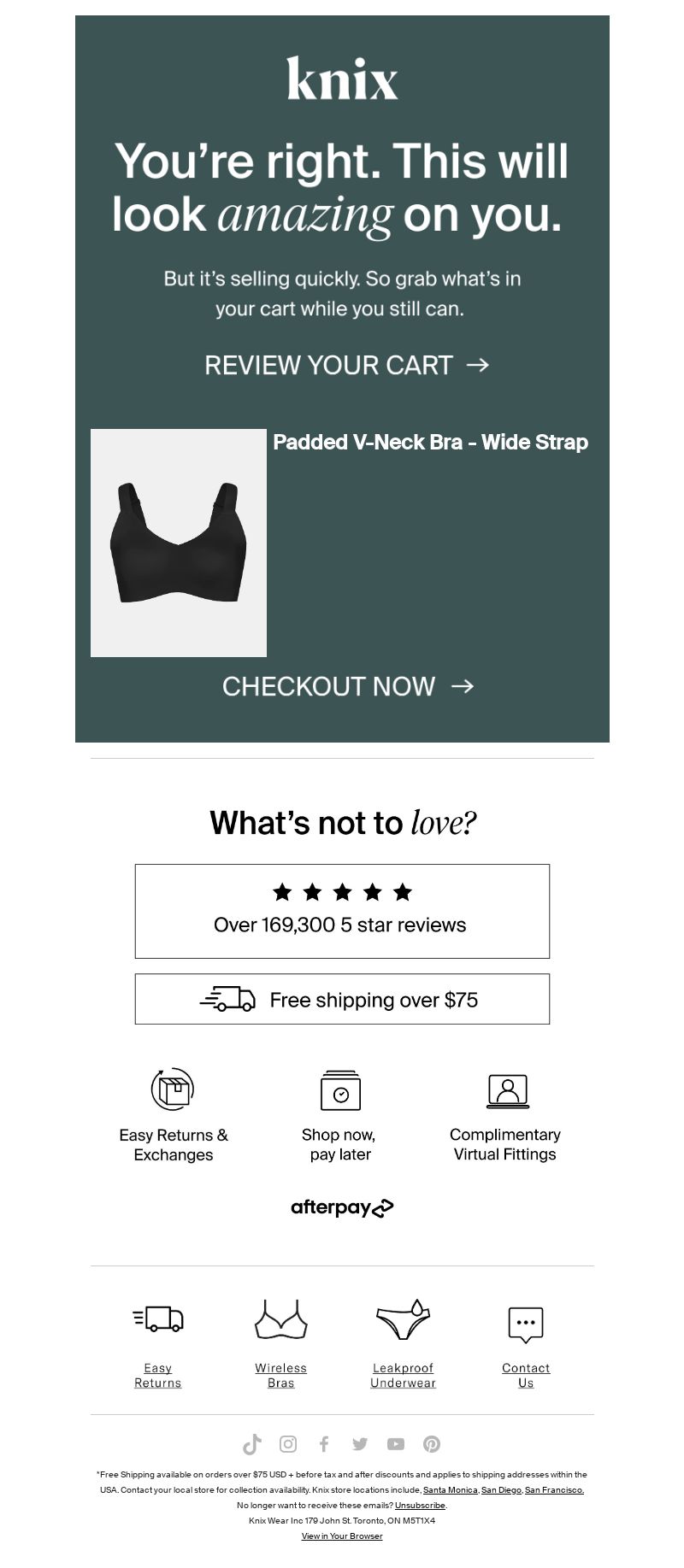This screenshot has width=684, height=1568.
Task: Open the Twitter social icon
Action: (x=360, y=1444)
